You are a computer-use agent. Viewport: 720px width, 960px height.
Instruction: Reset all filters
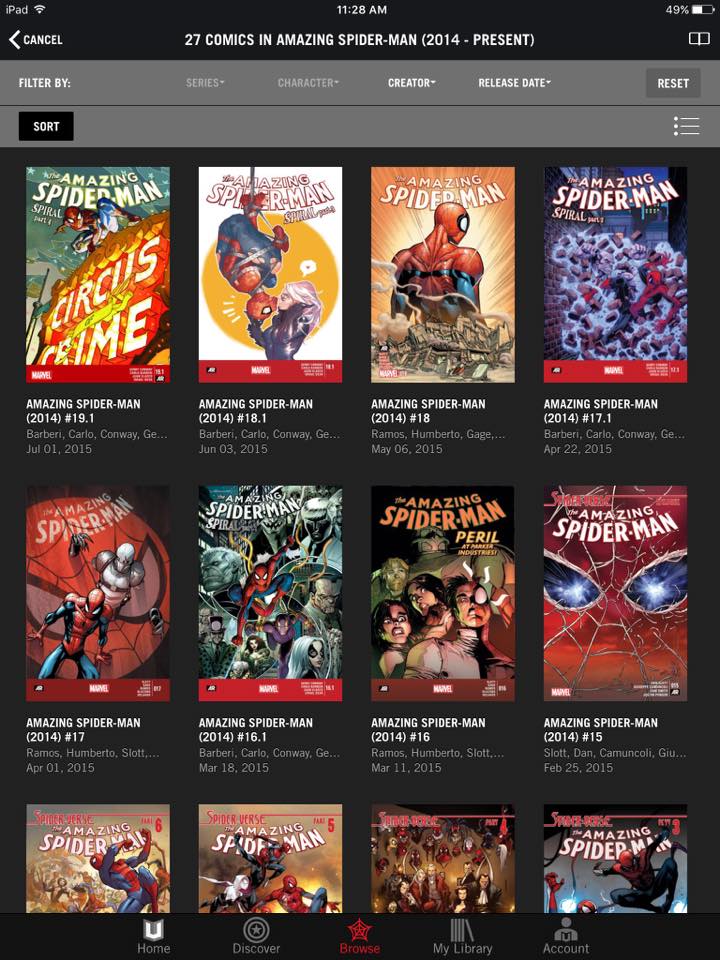[672, 83]
